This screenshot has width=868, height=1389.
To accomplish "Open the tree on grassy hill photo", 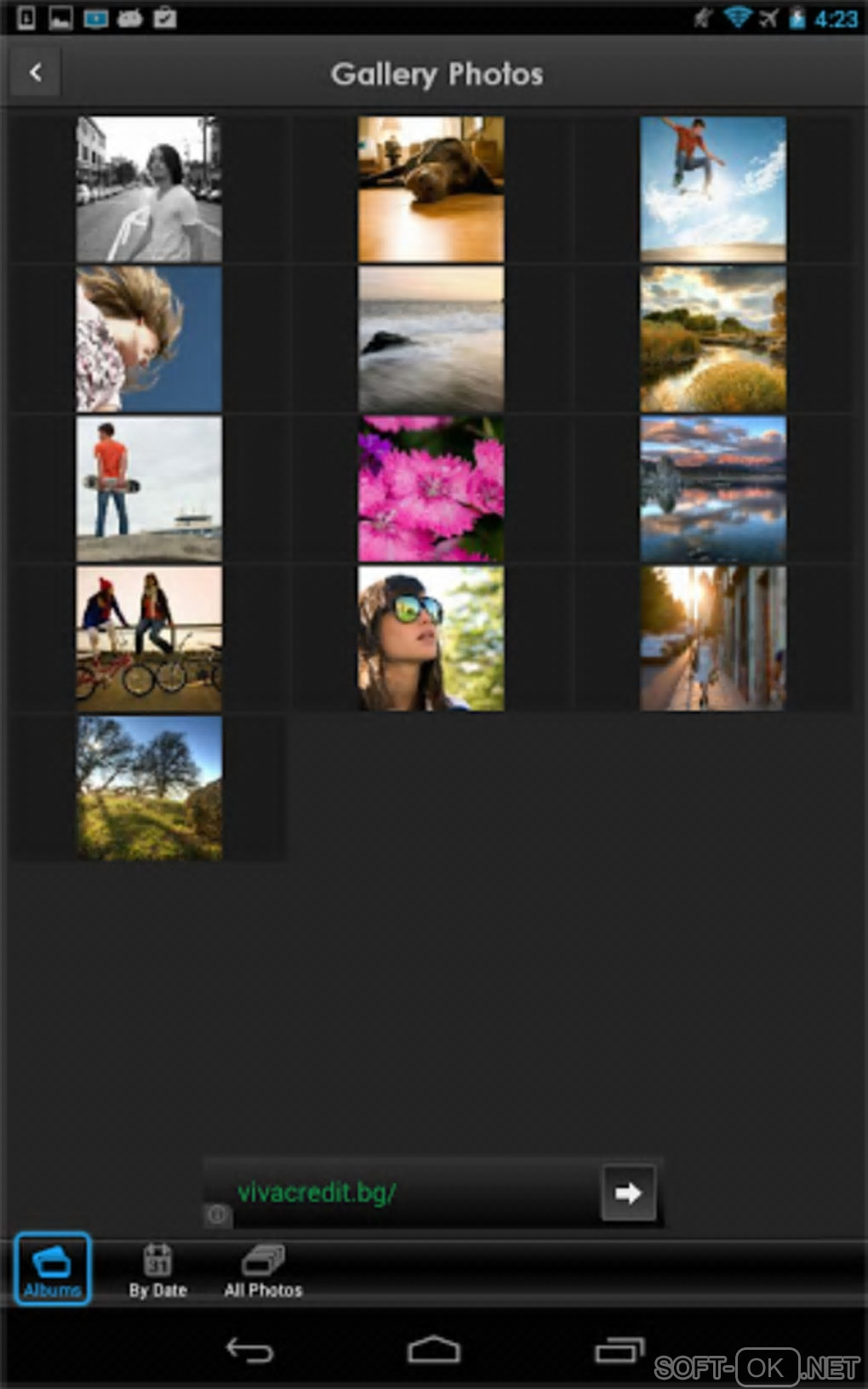I will [x=149, y=788].
